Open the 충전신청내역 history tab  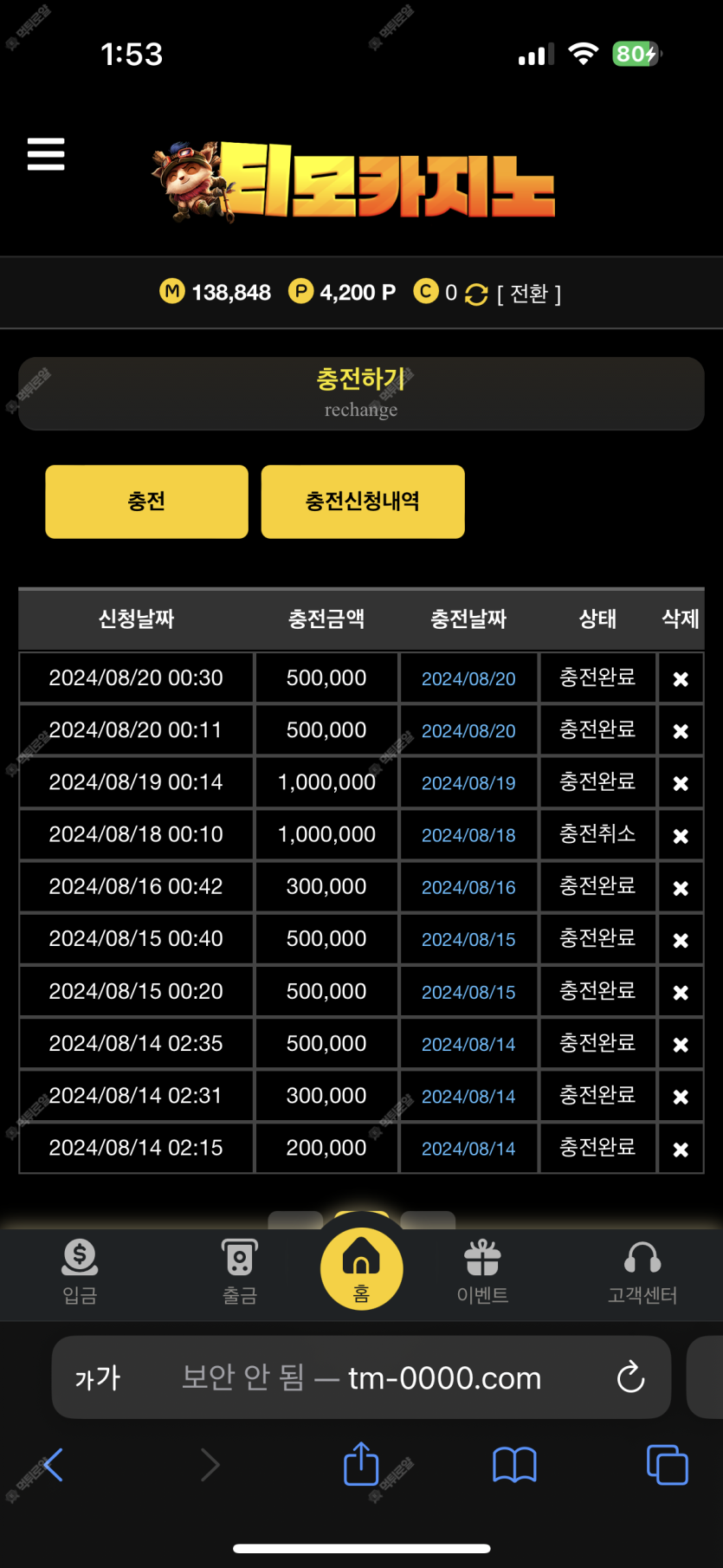click(363, 502)
